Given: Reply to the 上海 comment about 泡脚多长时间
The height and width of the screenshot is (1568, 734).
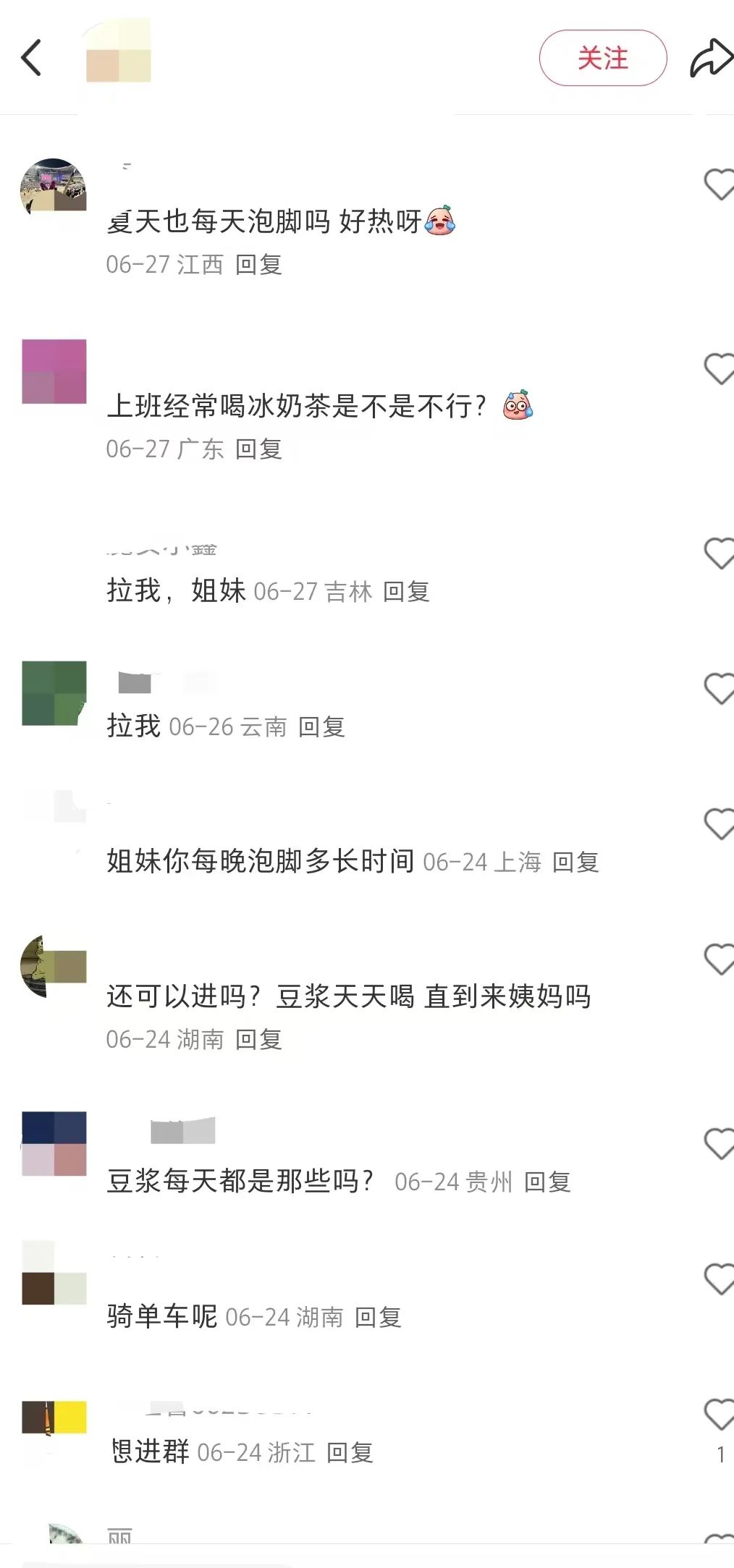Looking at the screenshot, I should tap(575, 863).
